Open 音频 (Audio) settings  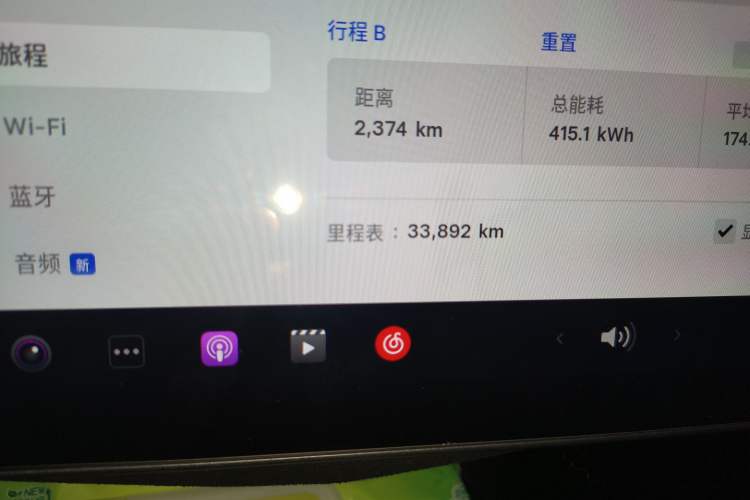[40, 265]
